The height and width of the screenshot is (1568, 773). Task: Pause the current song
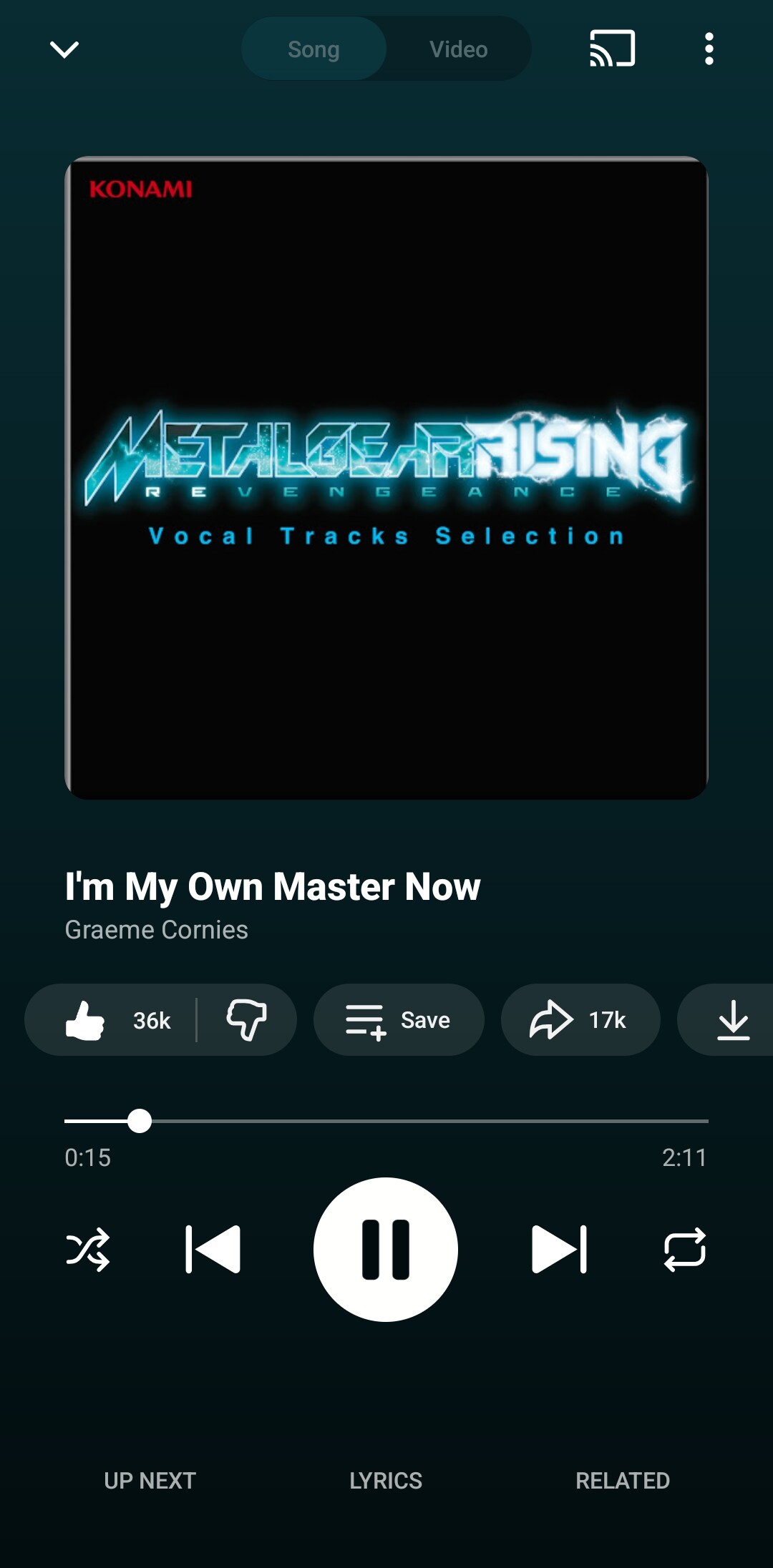tap(386, 1250)
